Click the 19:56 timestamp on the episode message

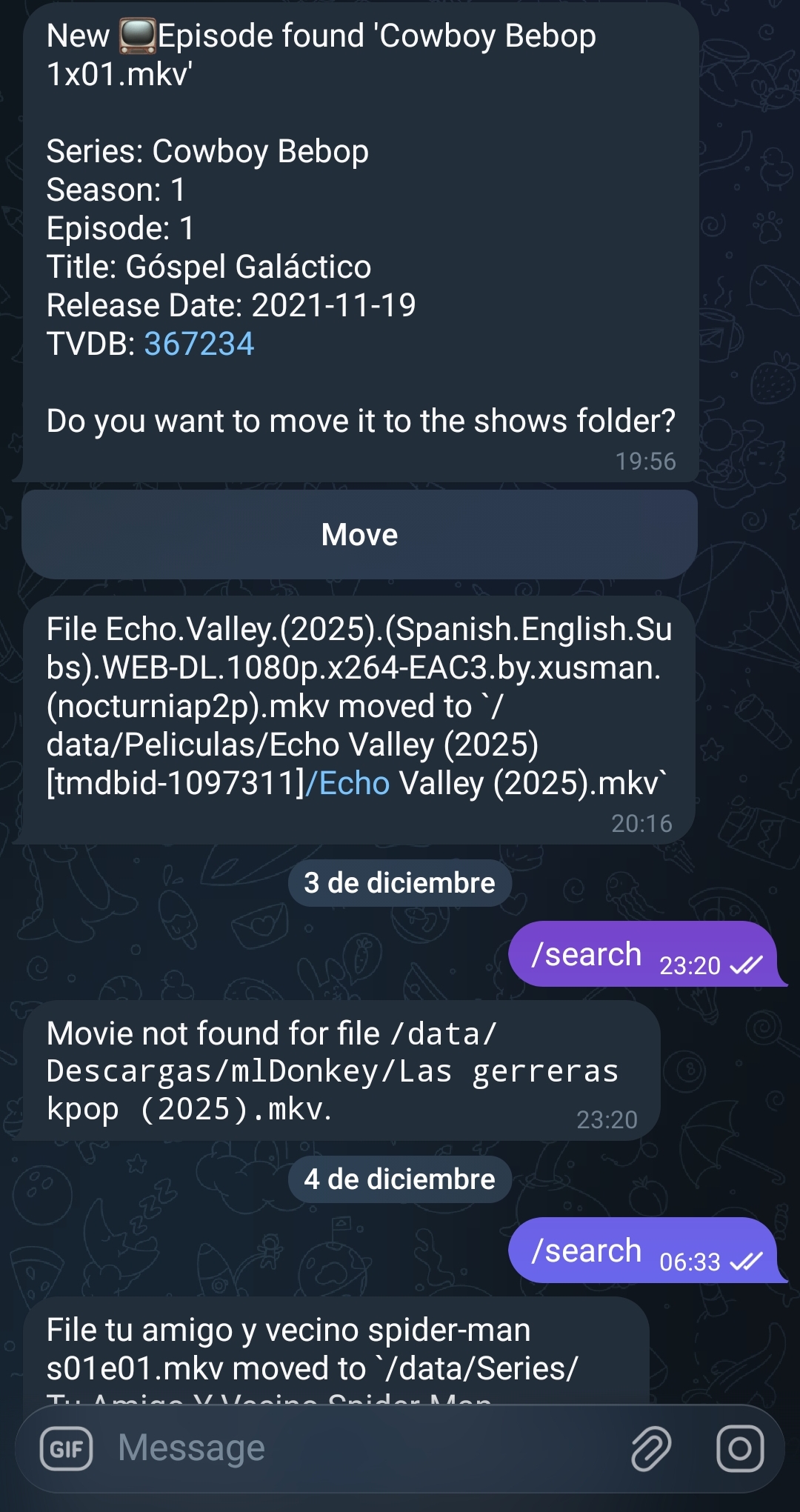(646, 462)
